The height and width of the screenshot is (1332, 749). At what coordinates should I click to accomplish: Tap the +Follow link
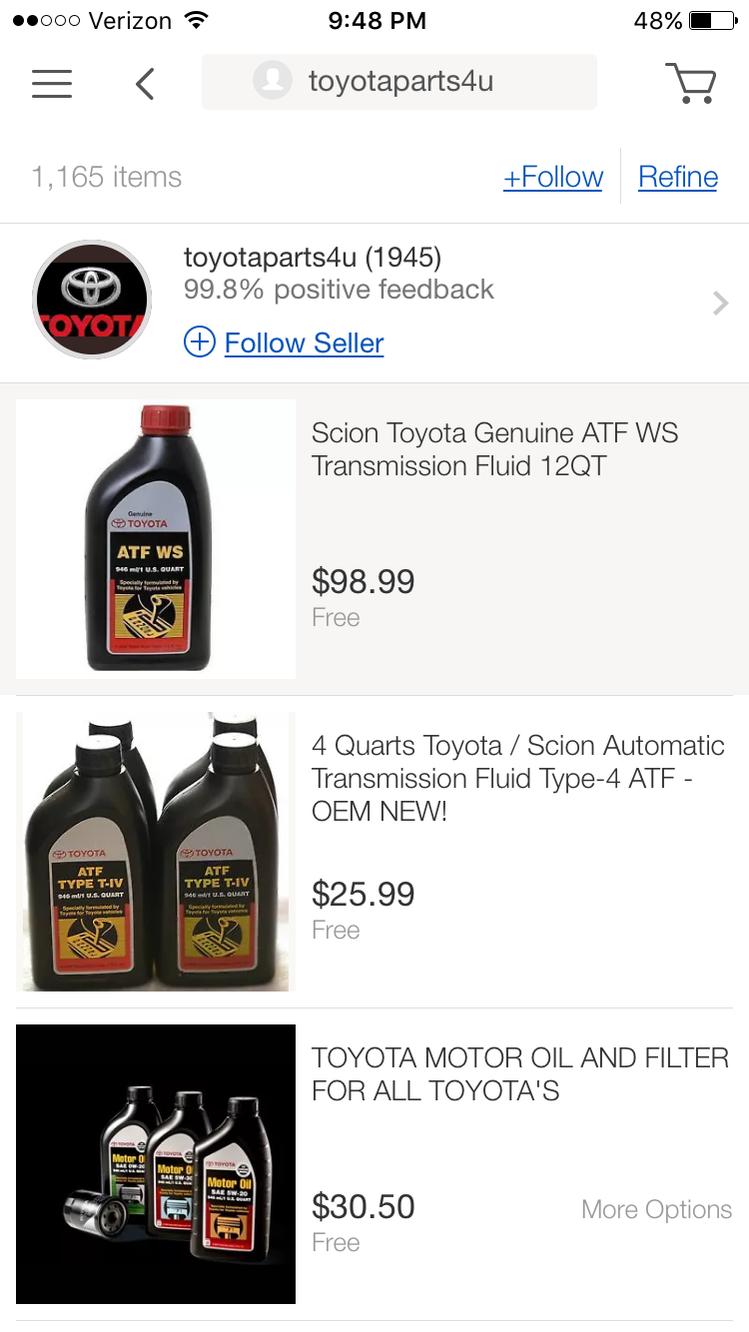point(553,177)
